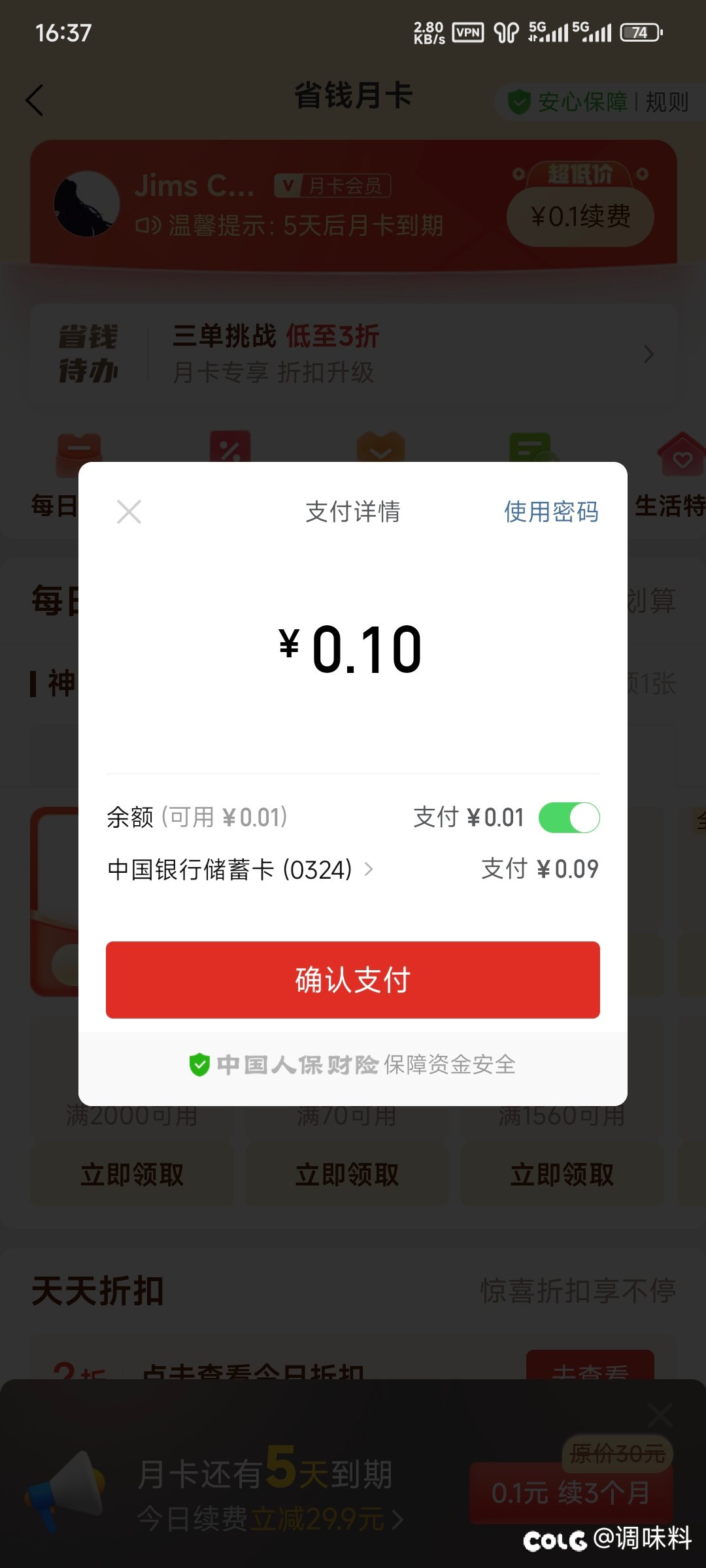
Task: Switch to password payment via 使用密码
Action: (x=551, y=512)
